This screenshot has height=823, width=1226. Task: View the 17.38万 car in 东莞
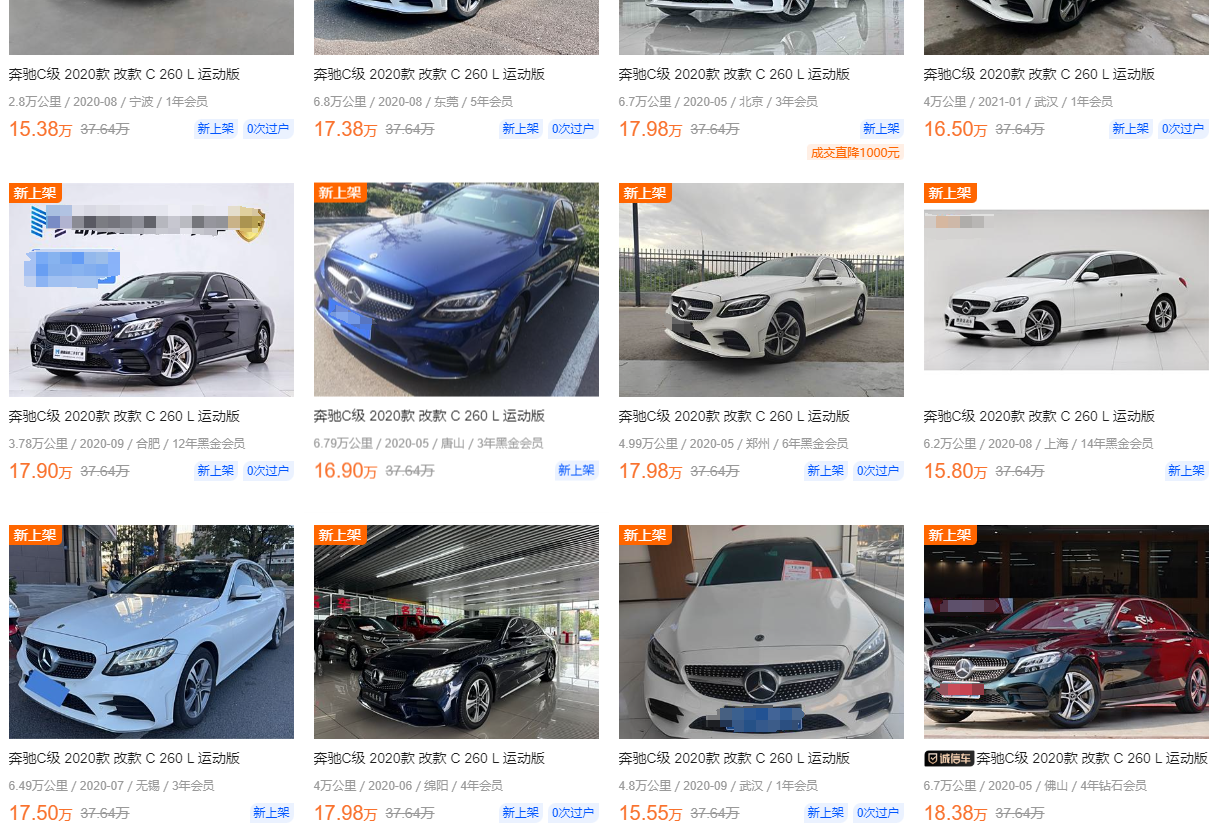[x=429, y=74]
